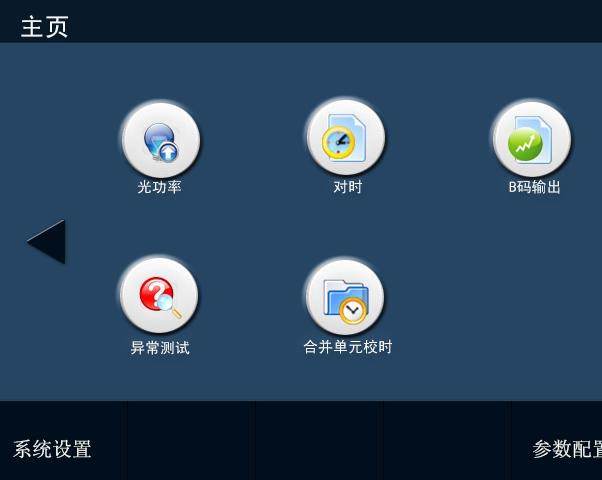The width and height of the screenshot is (602, 480).
Task: Open 系统设置 from the bottom bar
Action: [53, 449]
